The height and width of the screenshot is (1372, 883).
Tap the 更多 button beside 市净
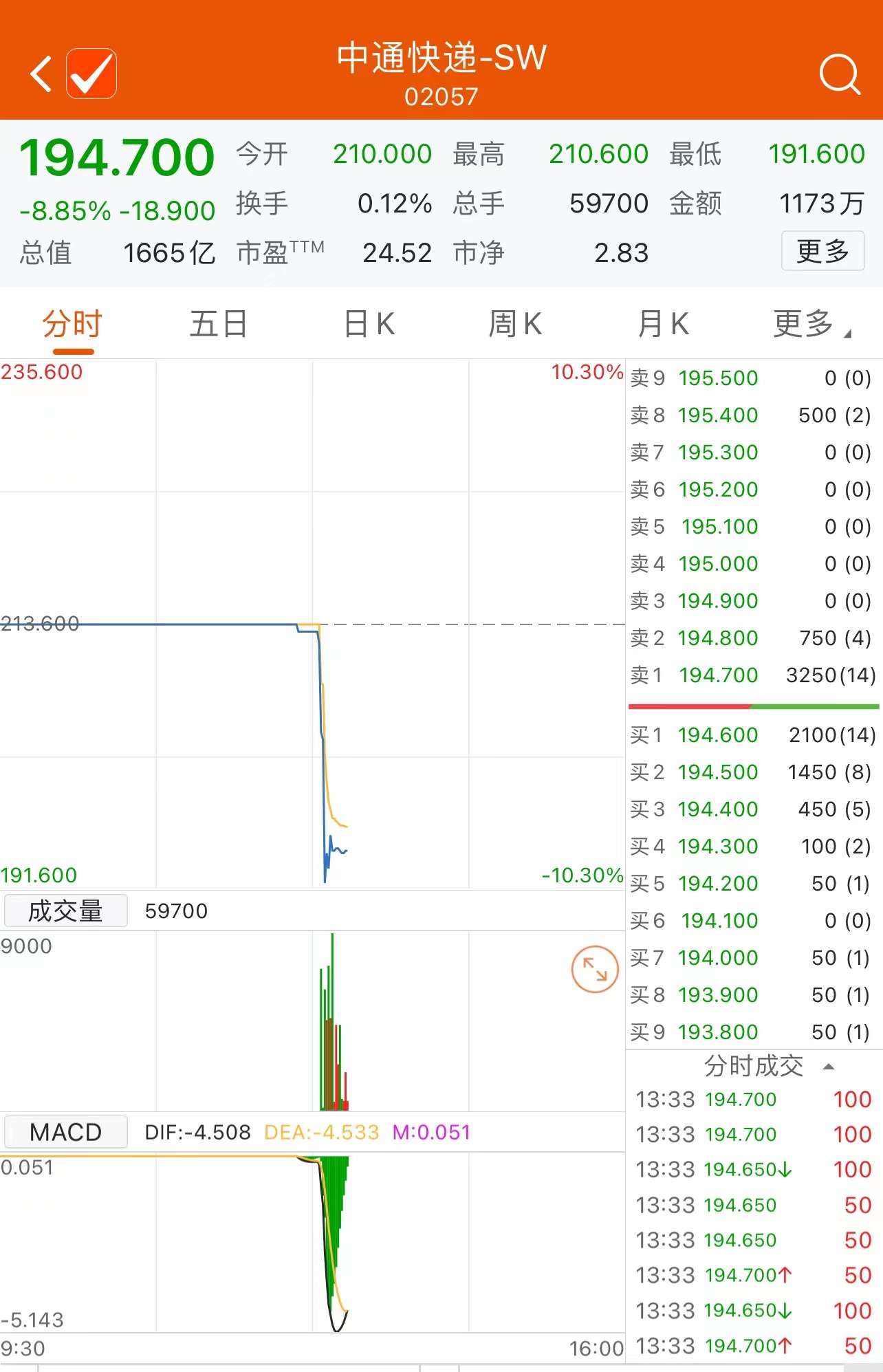[822, 252]
